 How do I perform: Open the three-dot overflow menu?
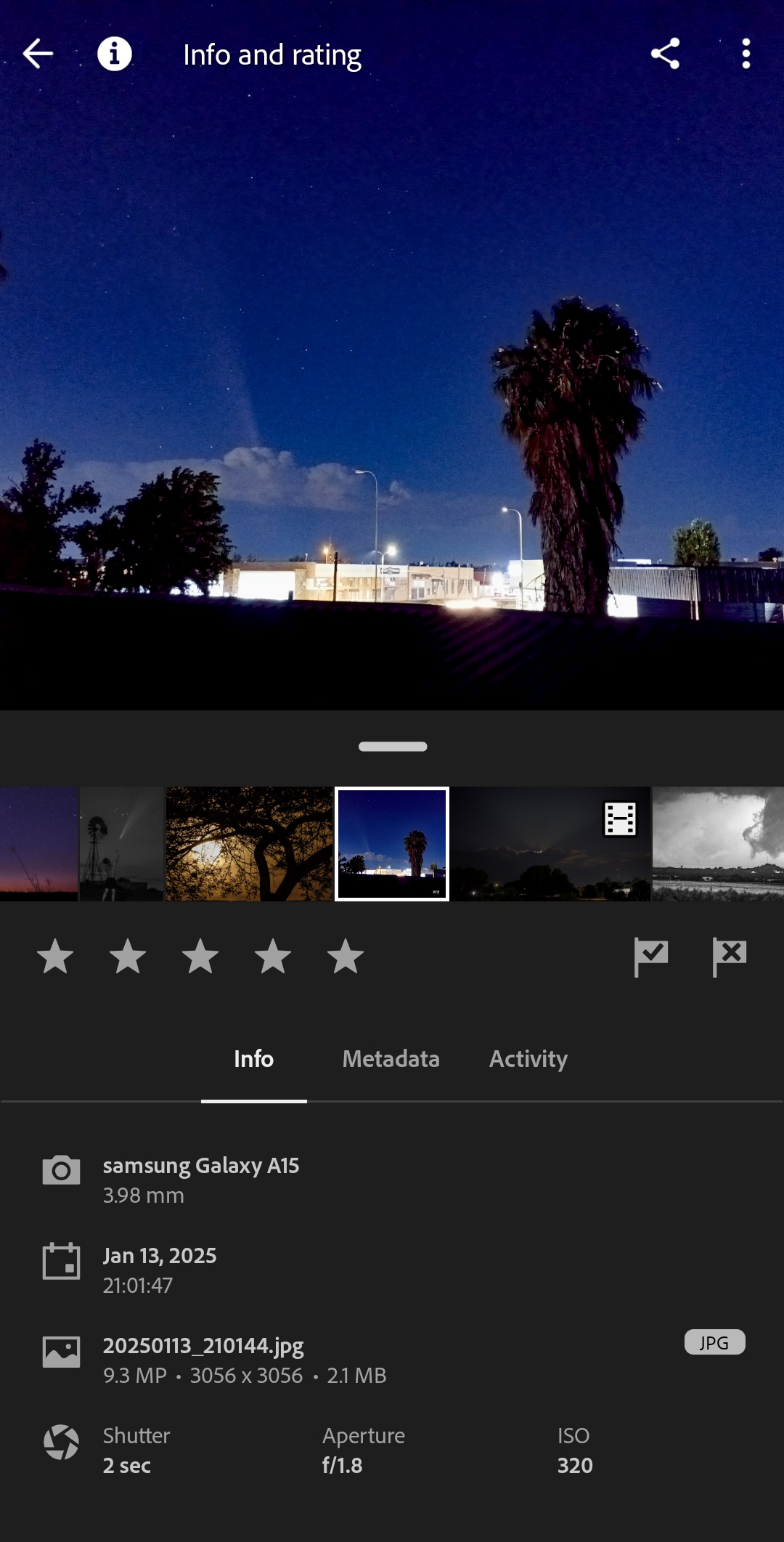tap(746, 54)
